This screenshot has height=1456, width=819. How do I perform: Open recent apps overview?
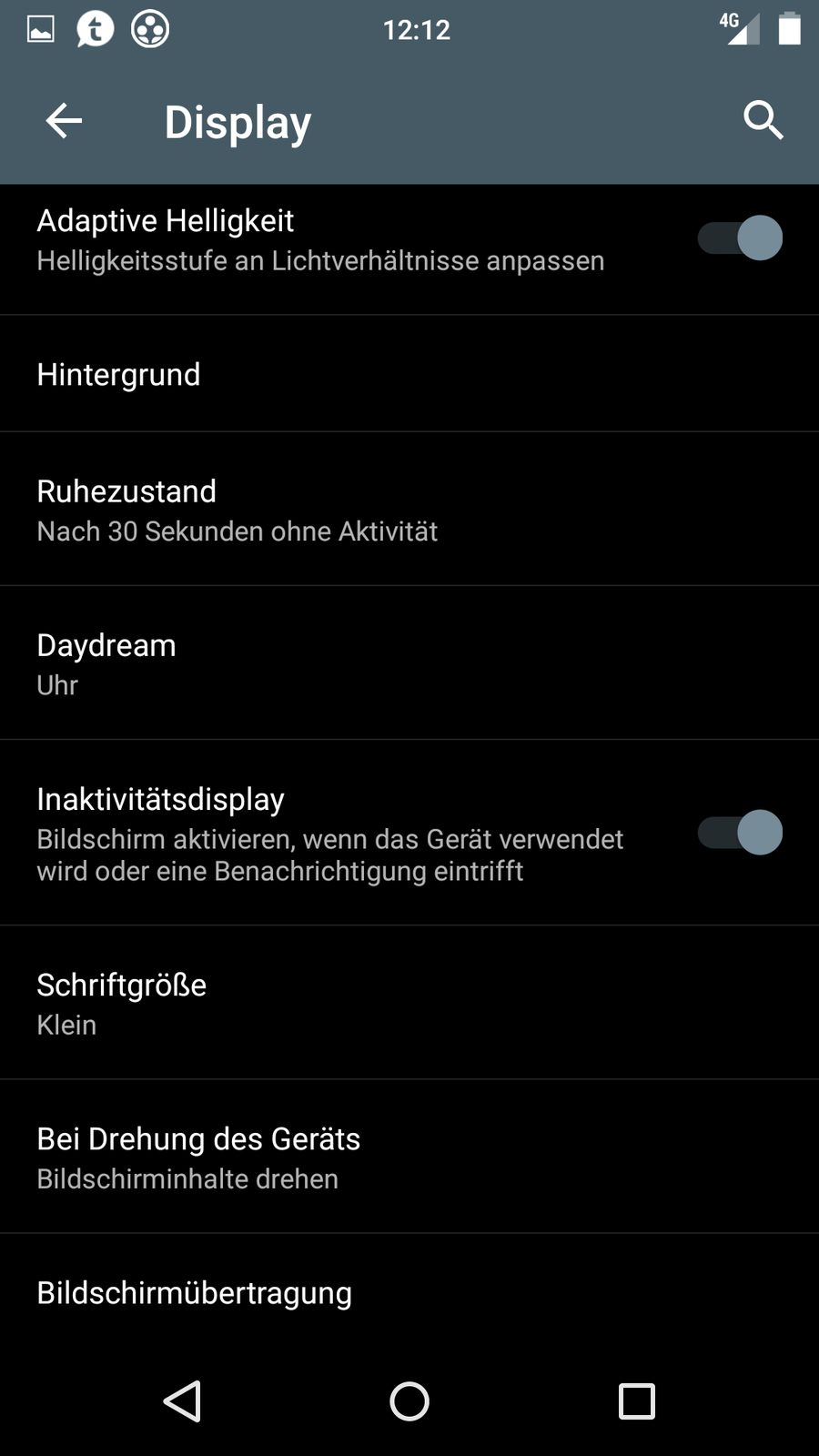point(636,1401)
